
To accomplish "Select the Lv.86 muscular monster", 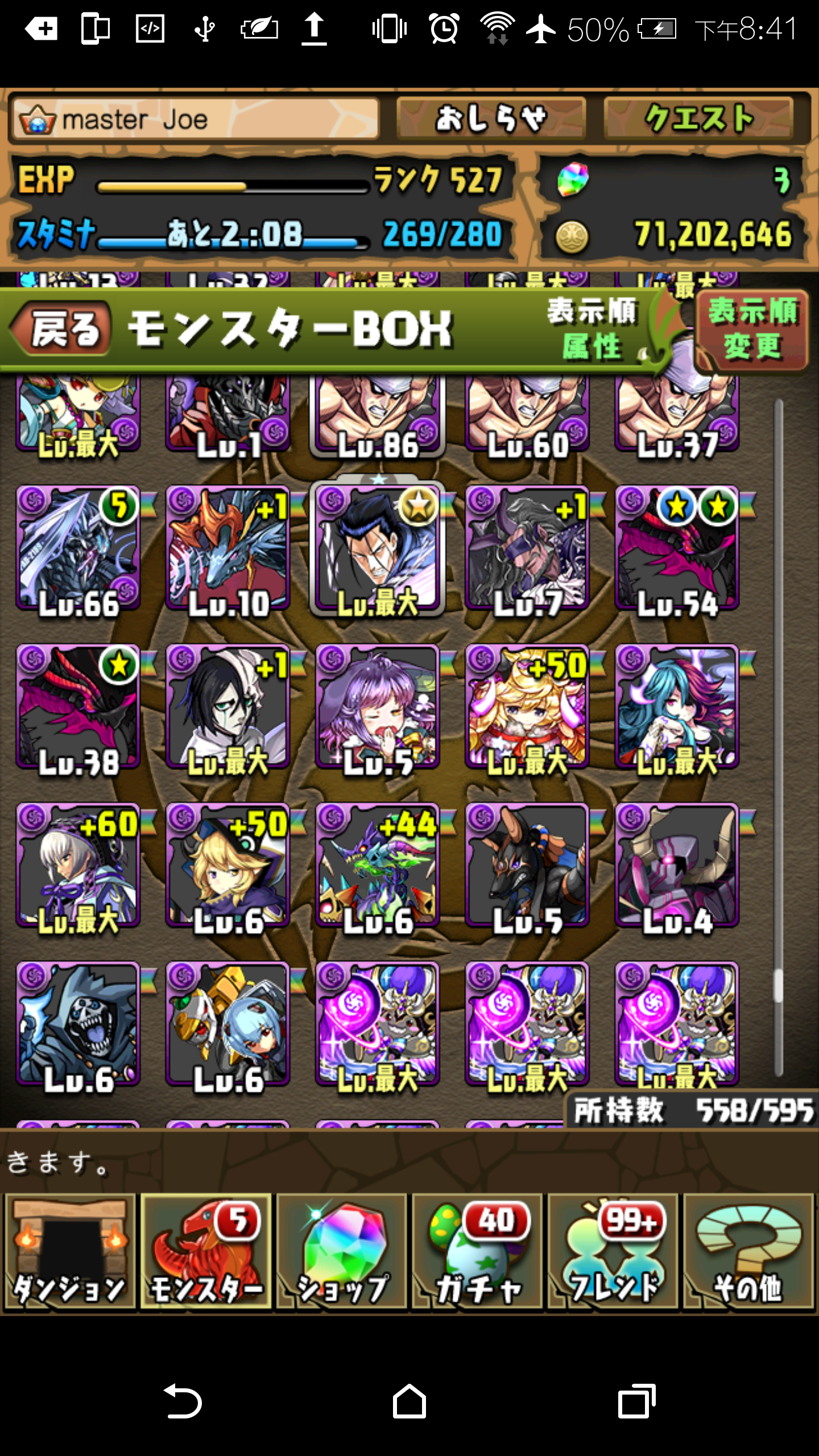I will point(378,415).
